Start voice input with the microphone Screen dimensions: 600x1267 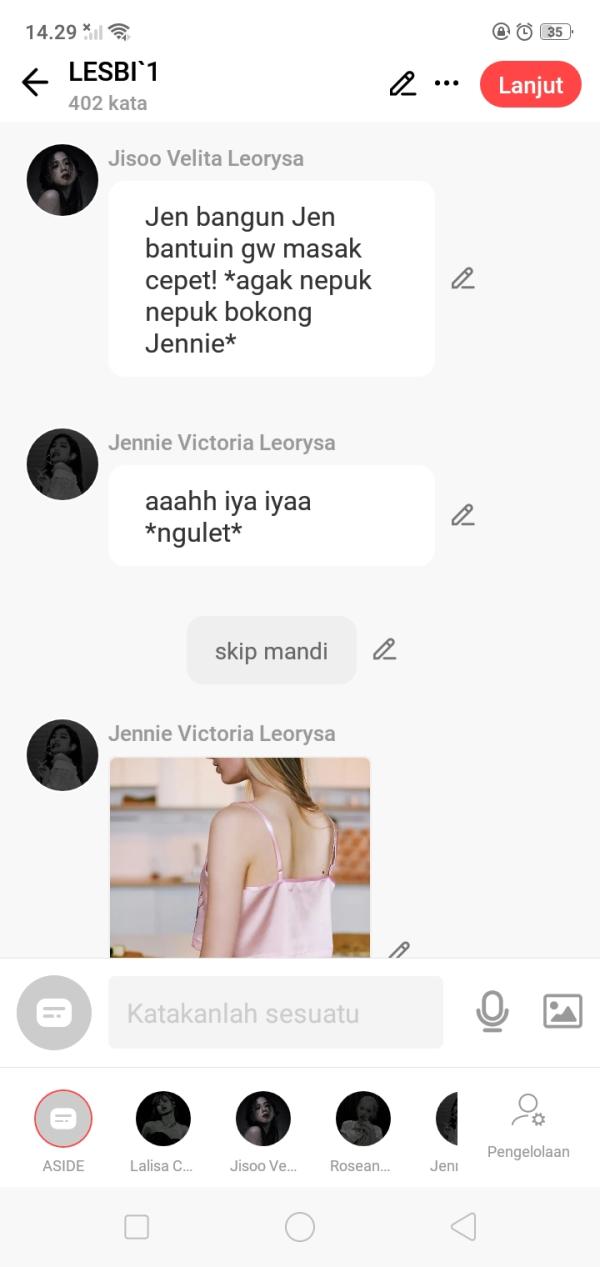click(492, 1012)
